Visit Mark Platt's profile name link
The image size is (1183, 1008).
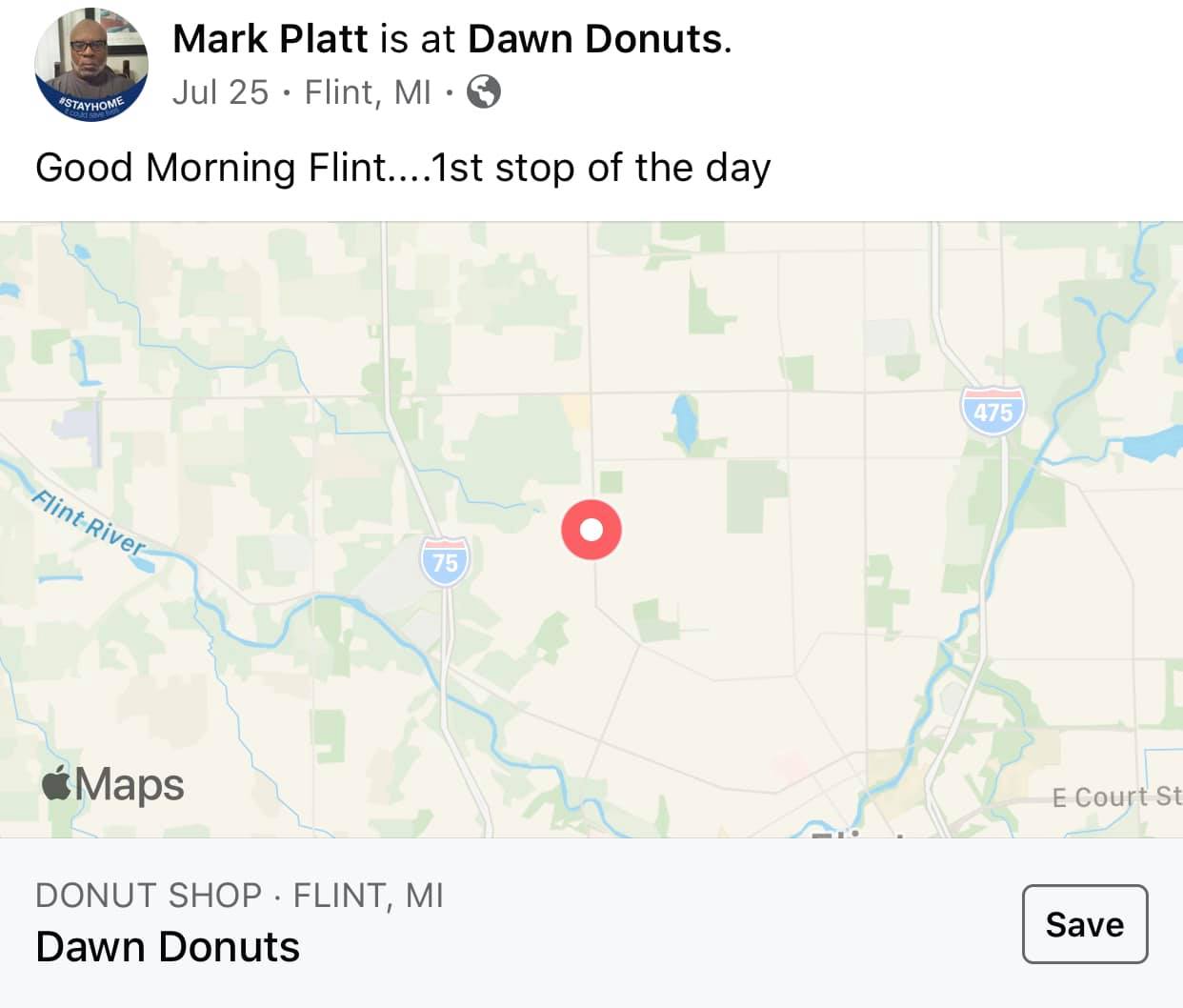point(270,39)
